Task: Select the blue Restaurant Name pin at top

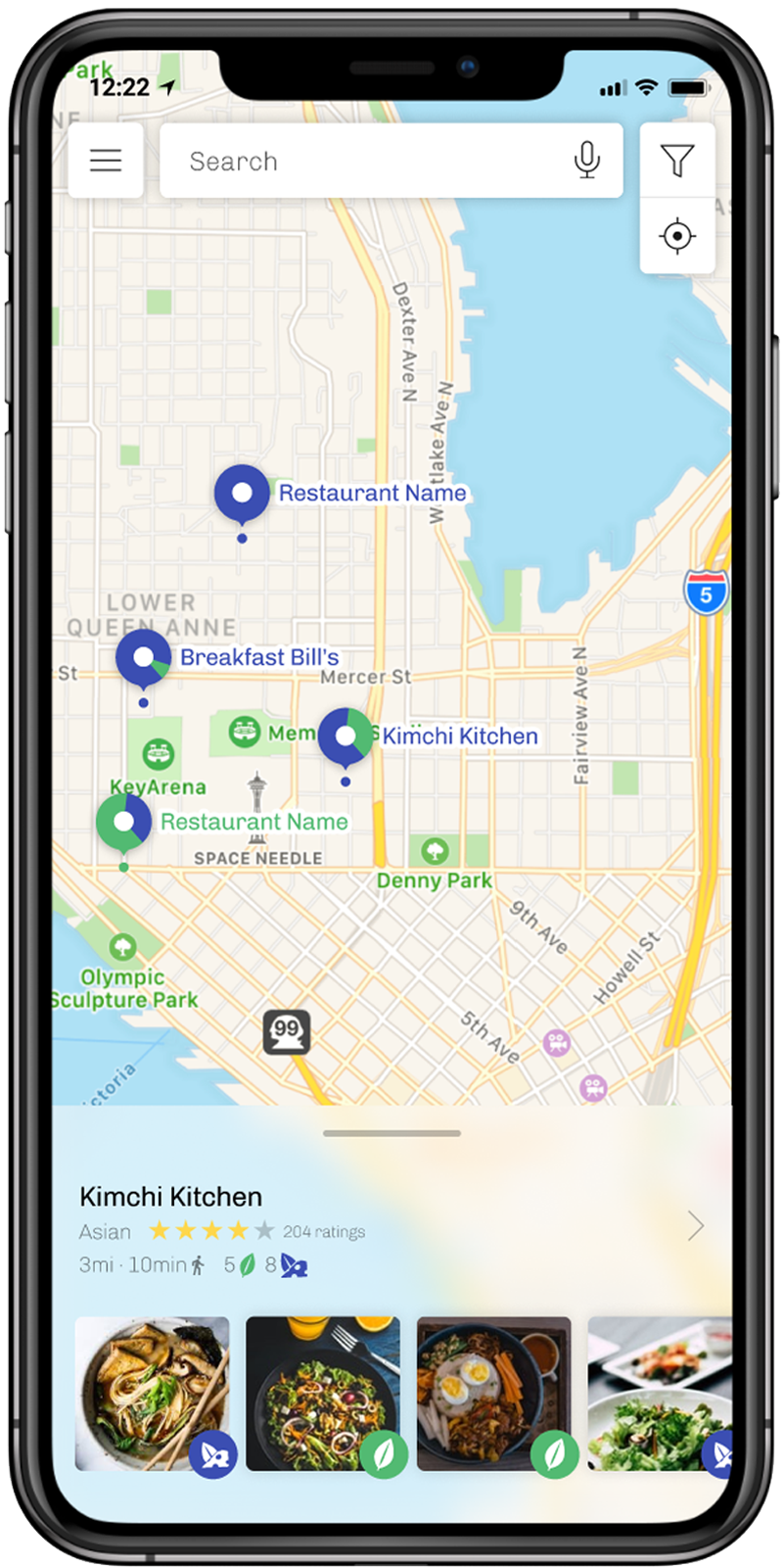Action: point(242,496)
